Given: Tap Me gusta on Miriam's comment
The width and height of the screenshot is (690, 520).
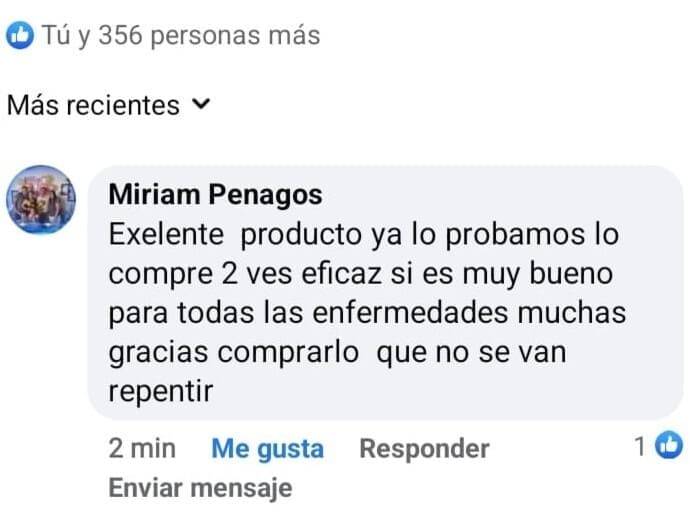Looking at the screenshot, I should (267, 449).
